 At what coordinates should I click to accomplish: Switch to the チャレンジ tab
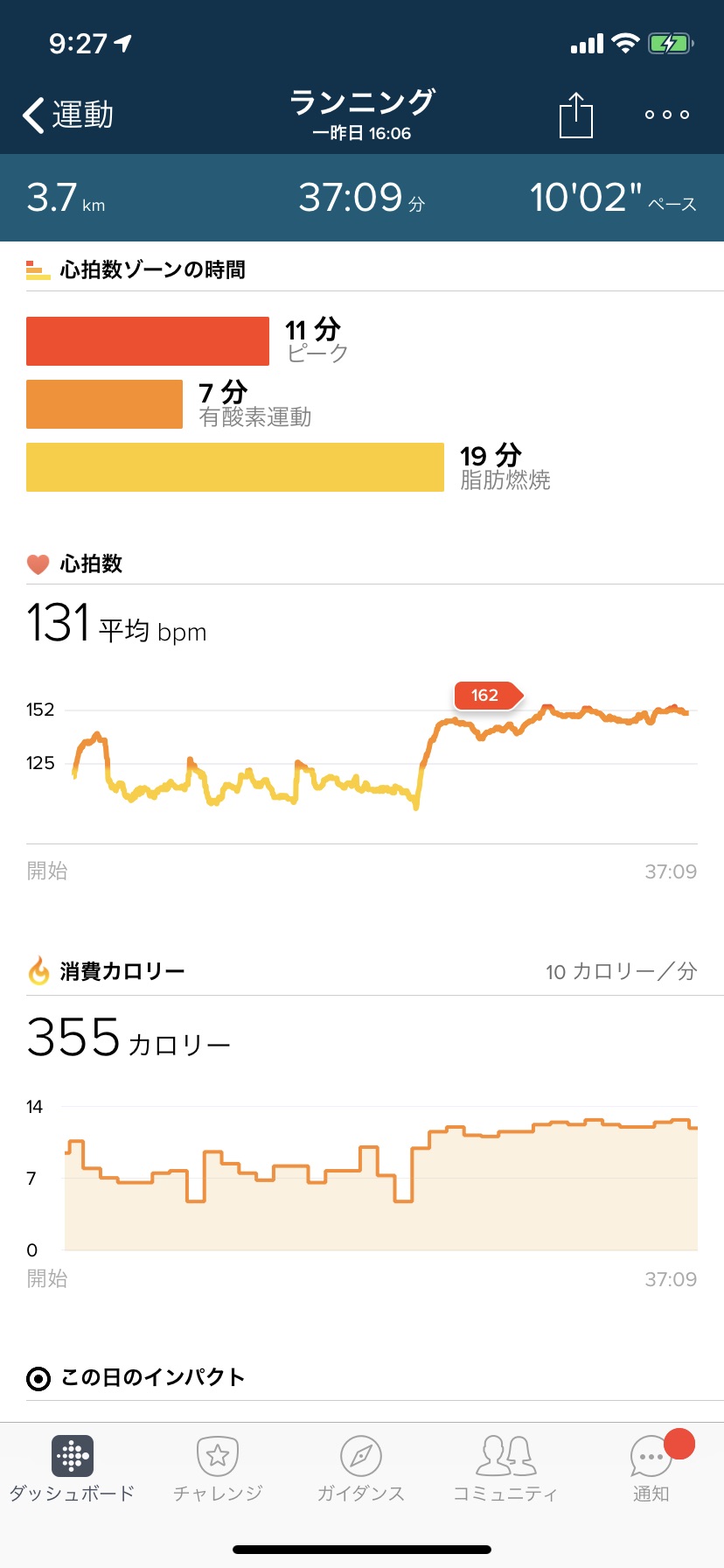218,1469
